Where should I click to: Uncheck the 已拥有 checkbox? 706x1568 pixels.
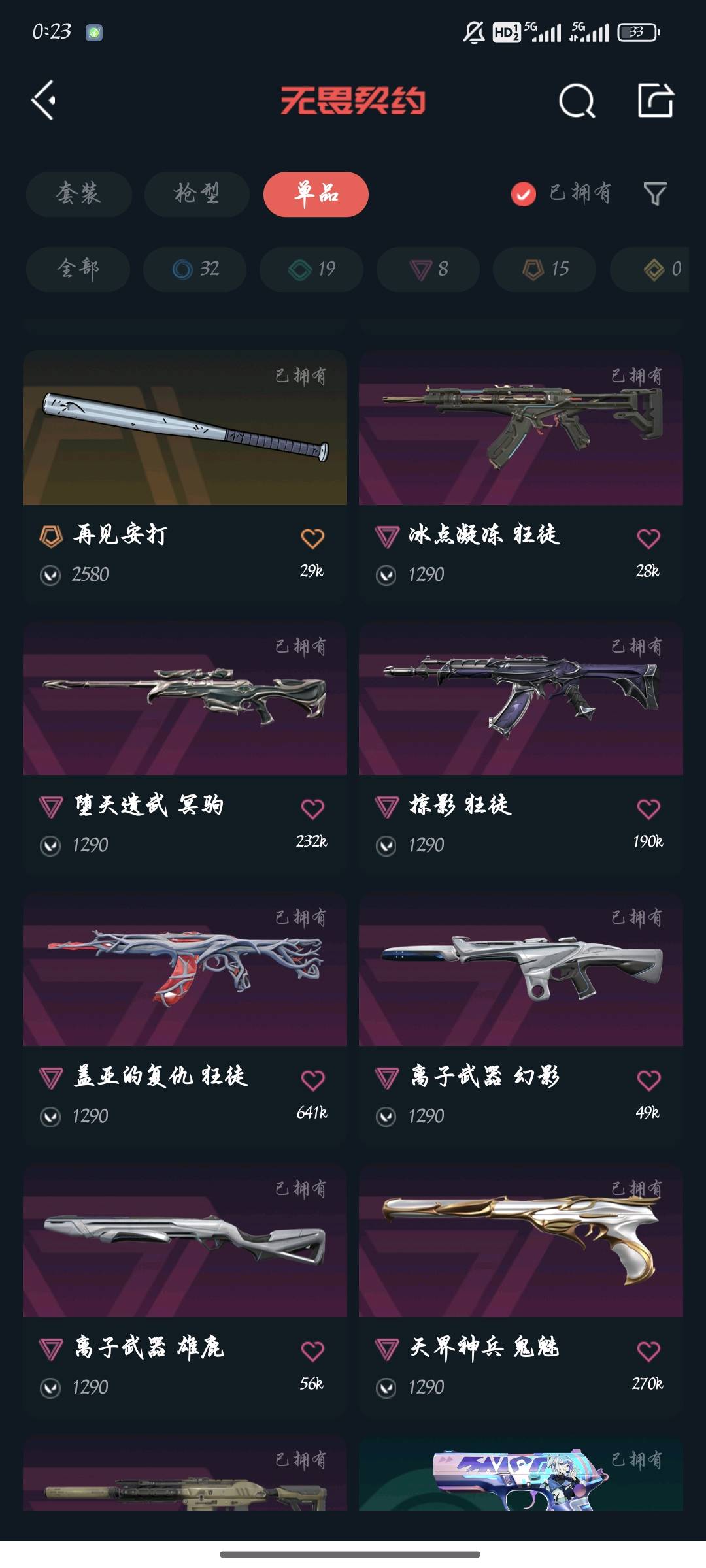click(524, 194)
